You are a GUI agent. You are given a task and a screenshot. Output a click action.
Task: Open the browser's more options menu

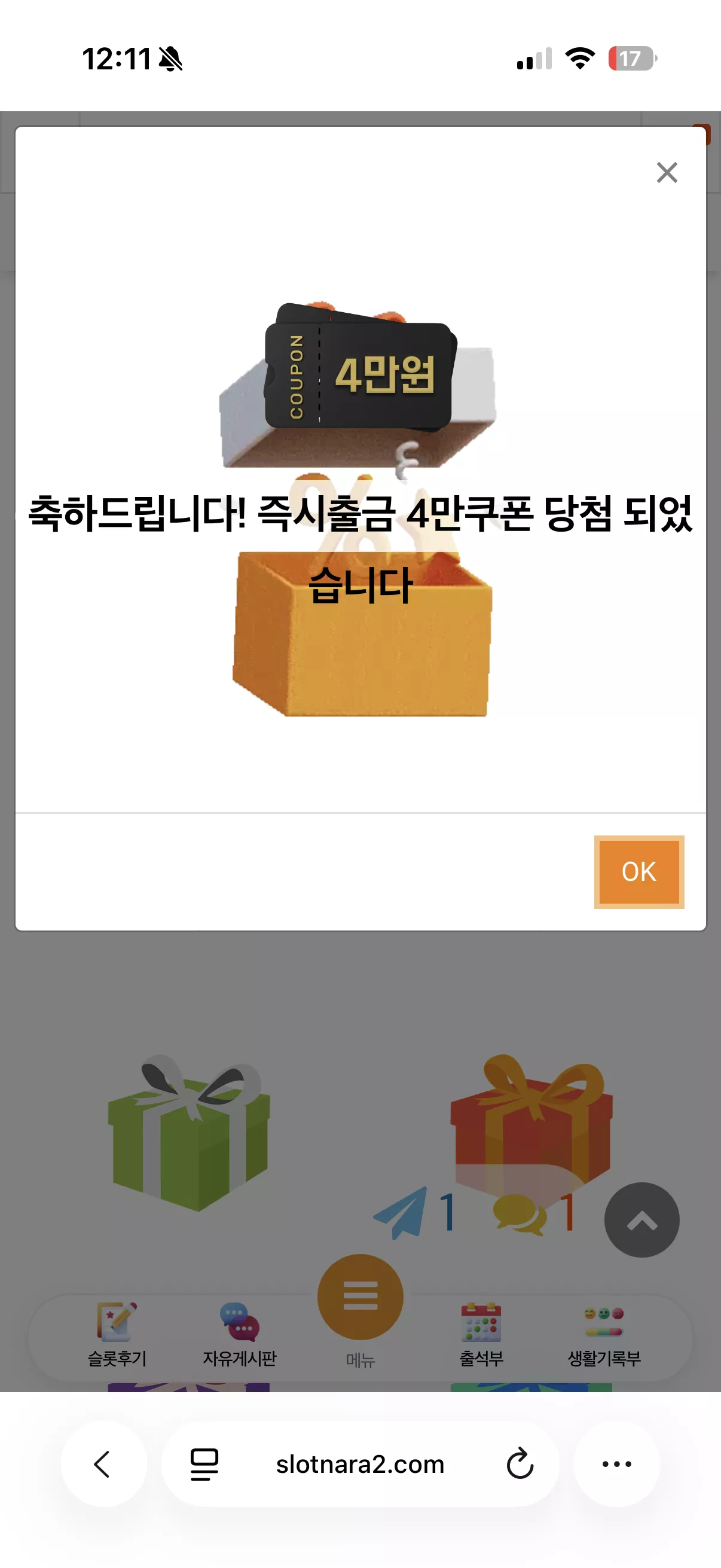pyautogui.click(x=616, y=1464)
